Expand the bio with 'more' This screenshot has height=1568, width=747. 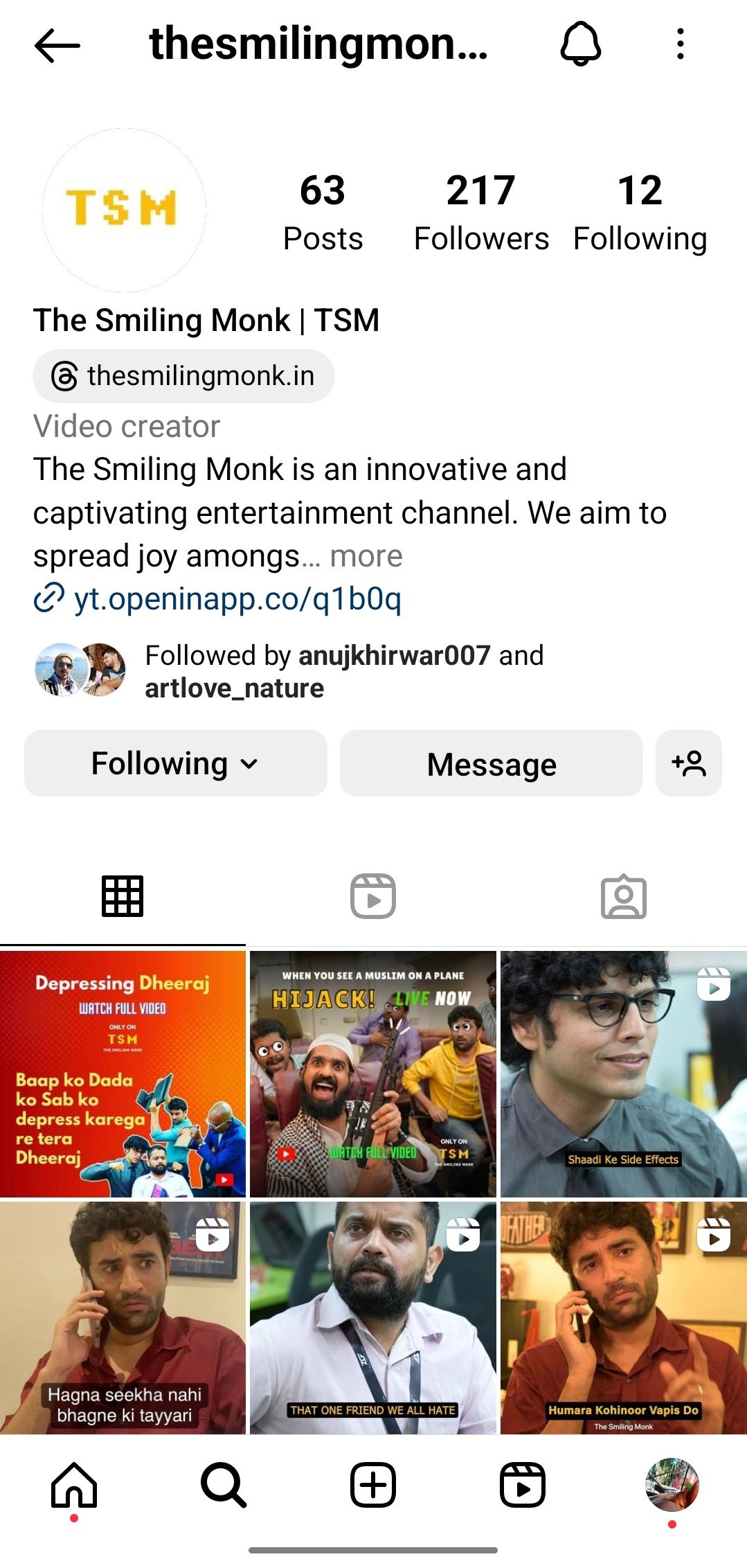click(x=366, y=556)
